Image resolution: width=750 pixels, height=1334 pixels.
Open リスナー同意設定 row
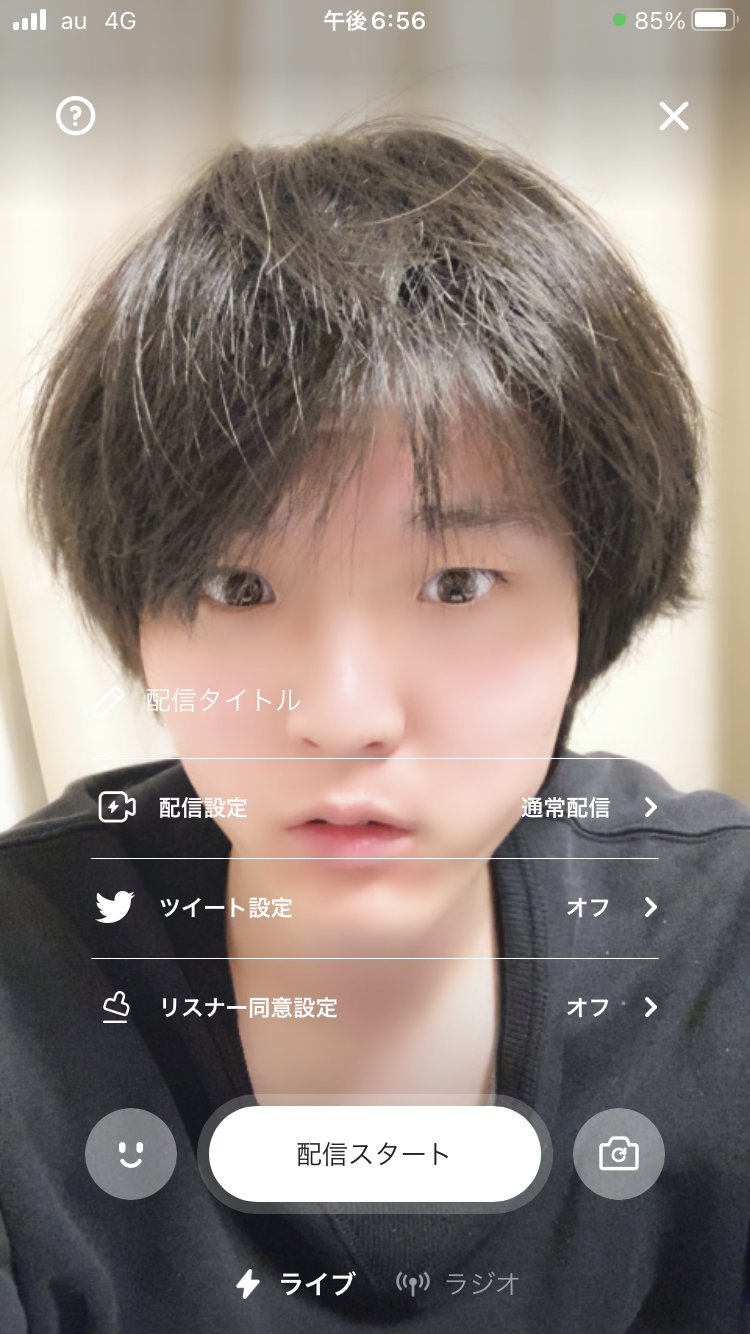click(x=375, y=1007)
